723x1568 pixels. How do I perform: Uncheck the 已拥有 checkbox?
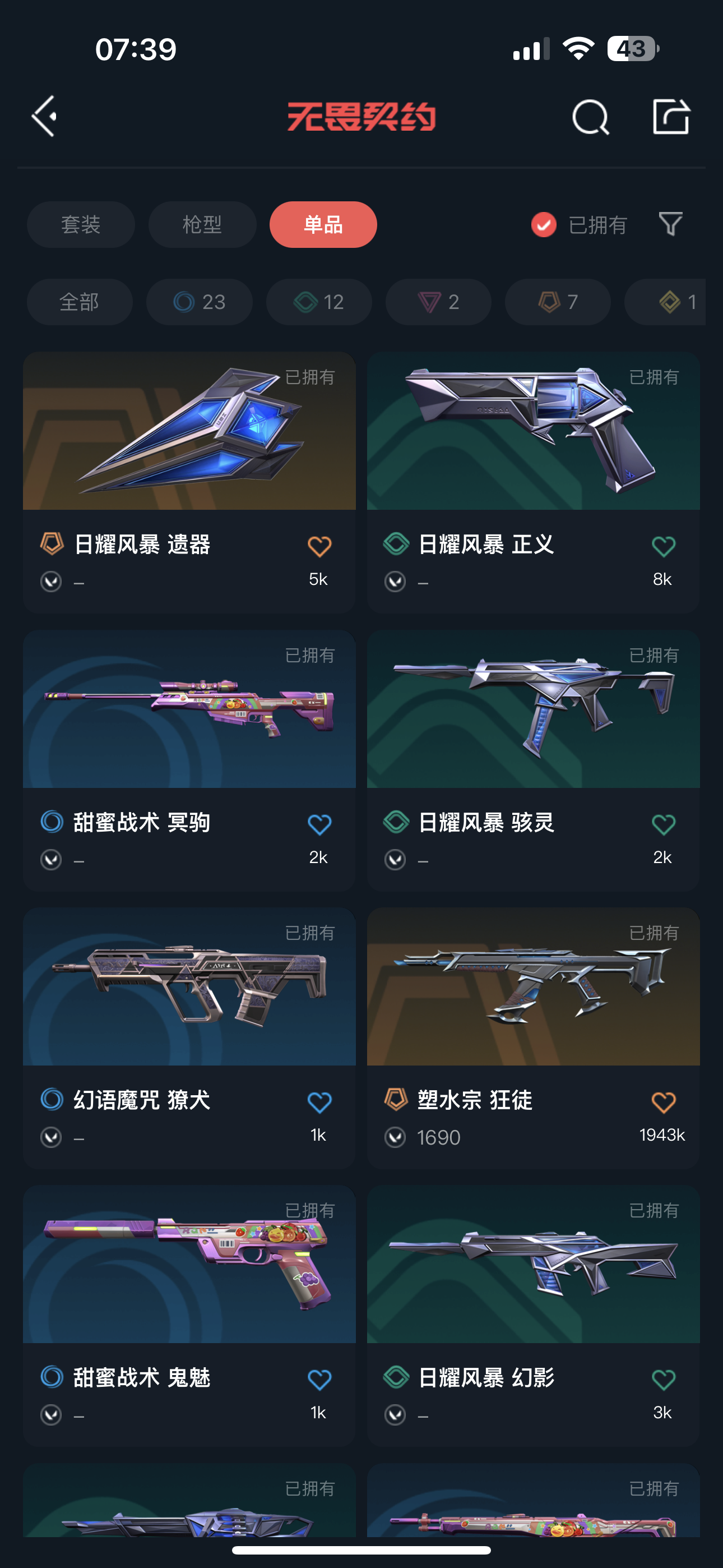[x=544, y=225]
